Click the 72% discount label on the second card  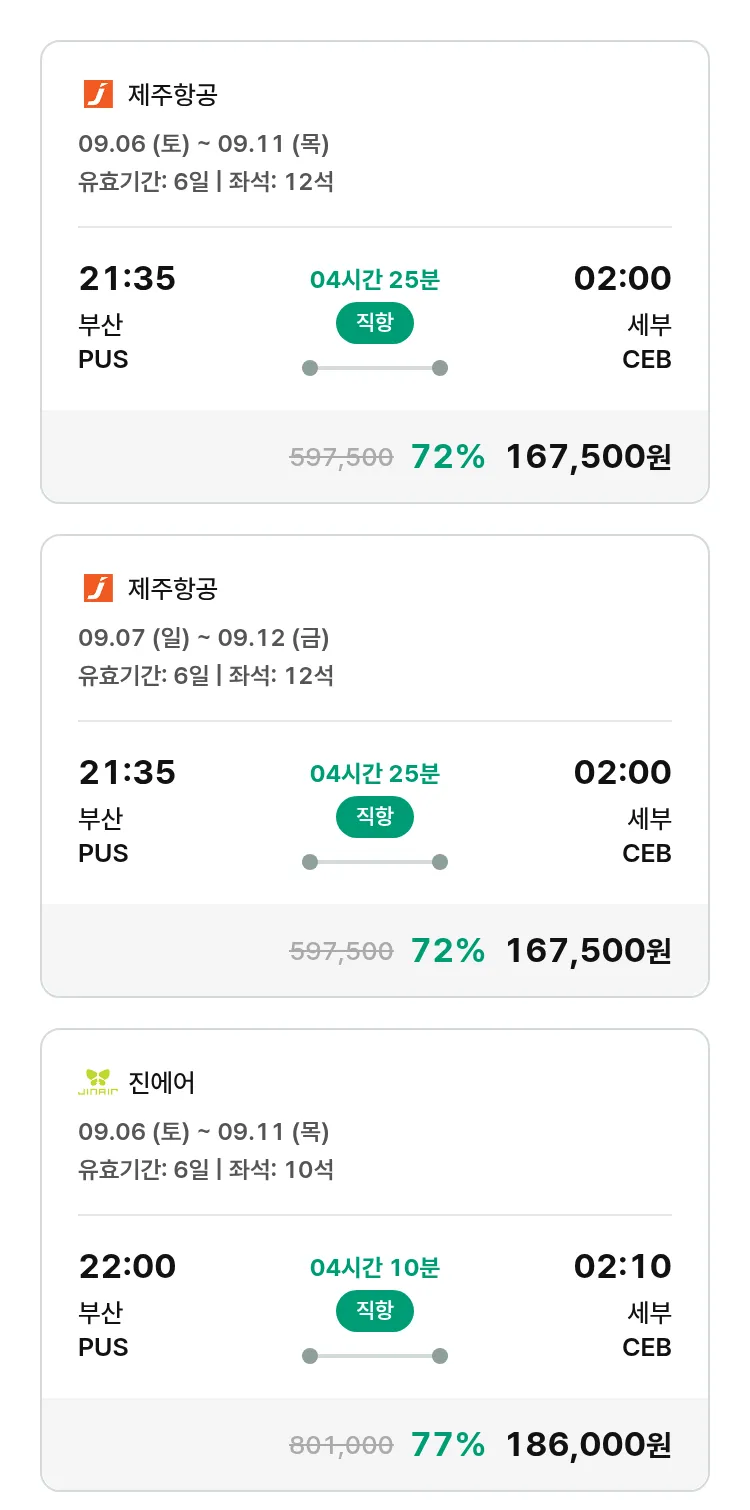click(448, 951)
